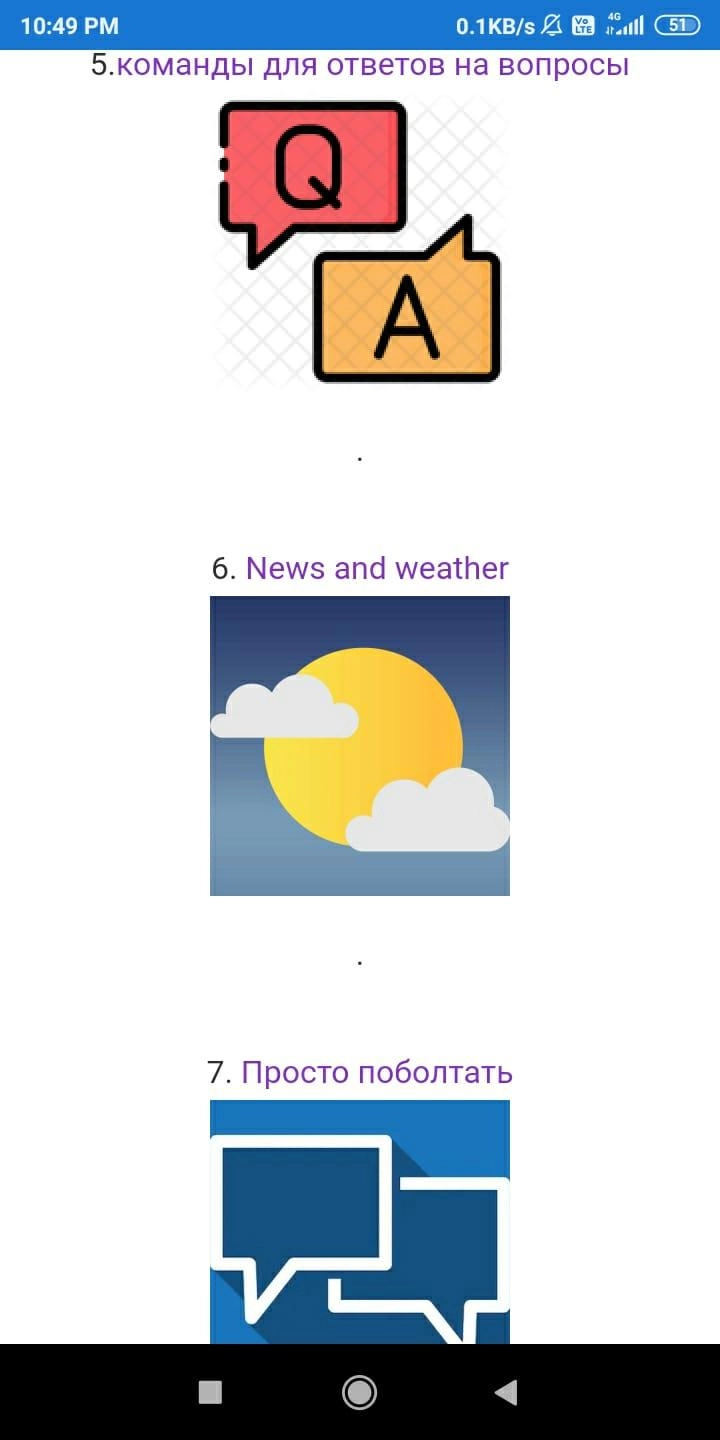The height and width of the screenshot is (1440, 720).
Task: Open the Просто поболтать link
Action: click(x=377, y=1073)
